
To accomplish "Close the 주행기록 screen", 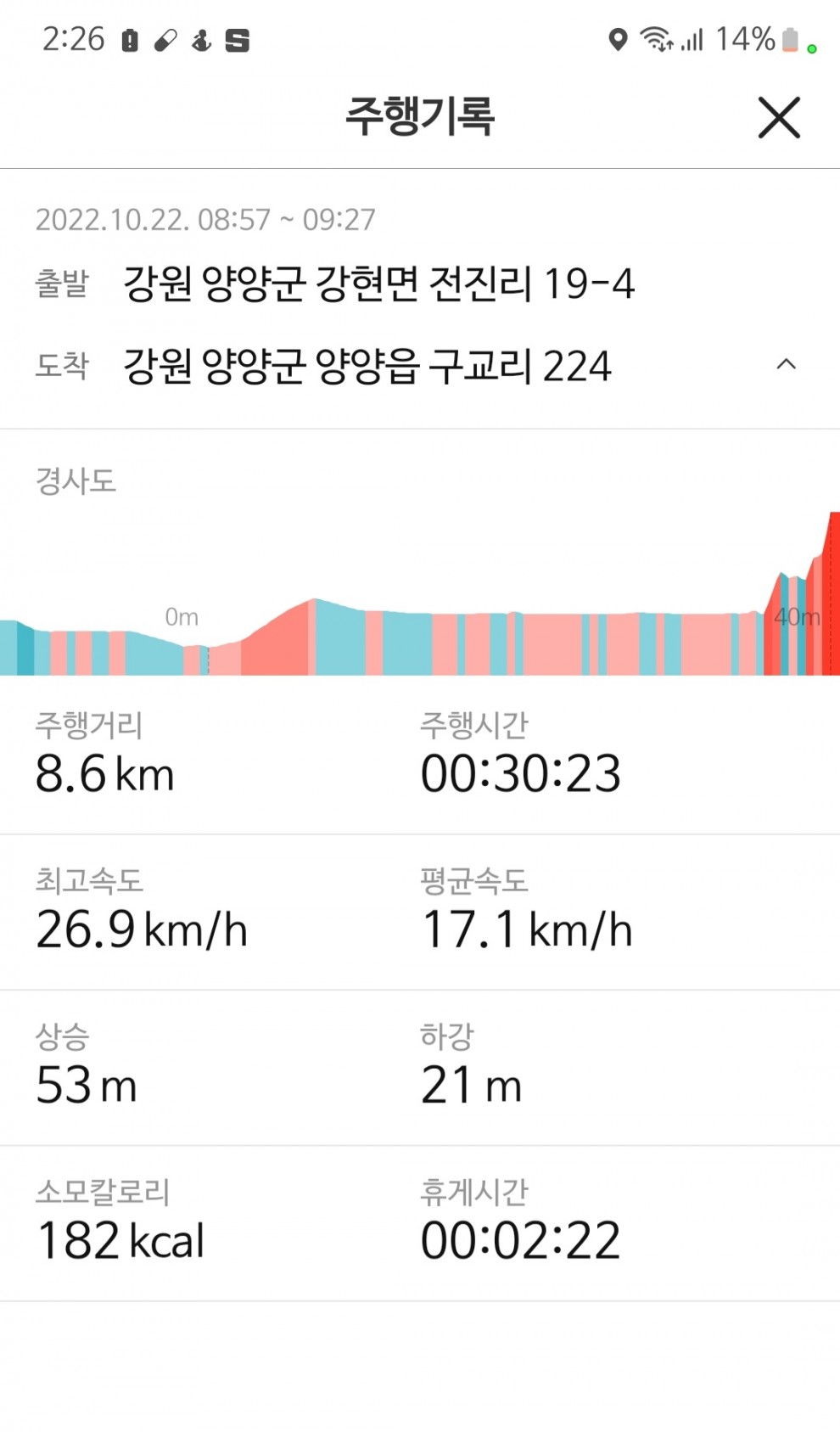I will [779, 117].
